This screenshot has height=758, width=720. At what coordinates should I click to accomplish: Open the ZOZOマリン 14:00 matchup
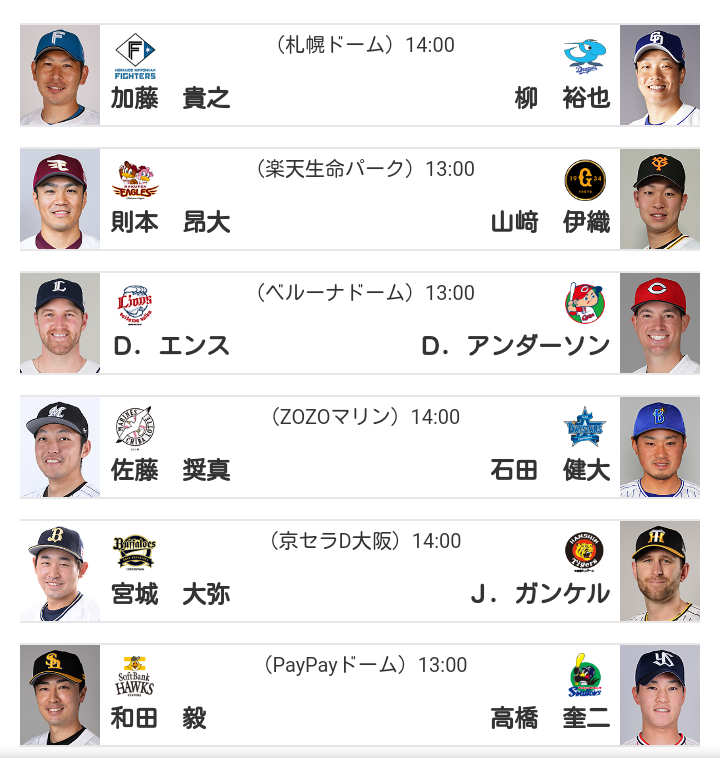click(x=360, y=447)
